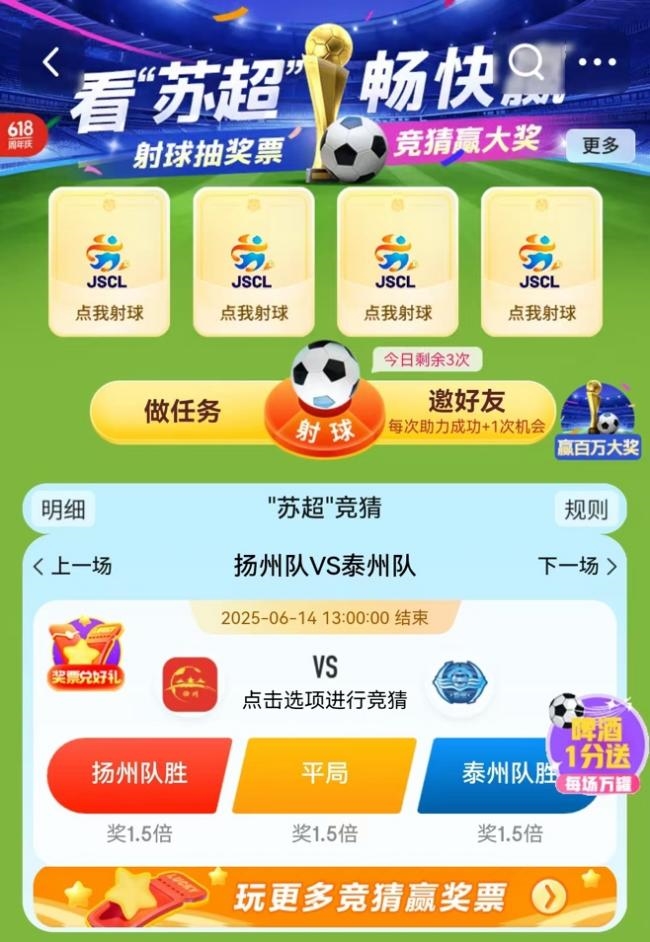
Task: Go back using the top-left arrow
Action: [x=51, y=62]
